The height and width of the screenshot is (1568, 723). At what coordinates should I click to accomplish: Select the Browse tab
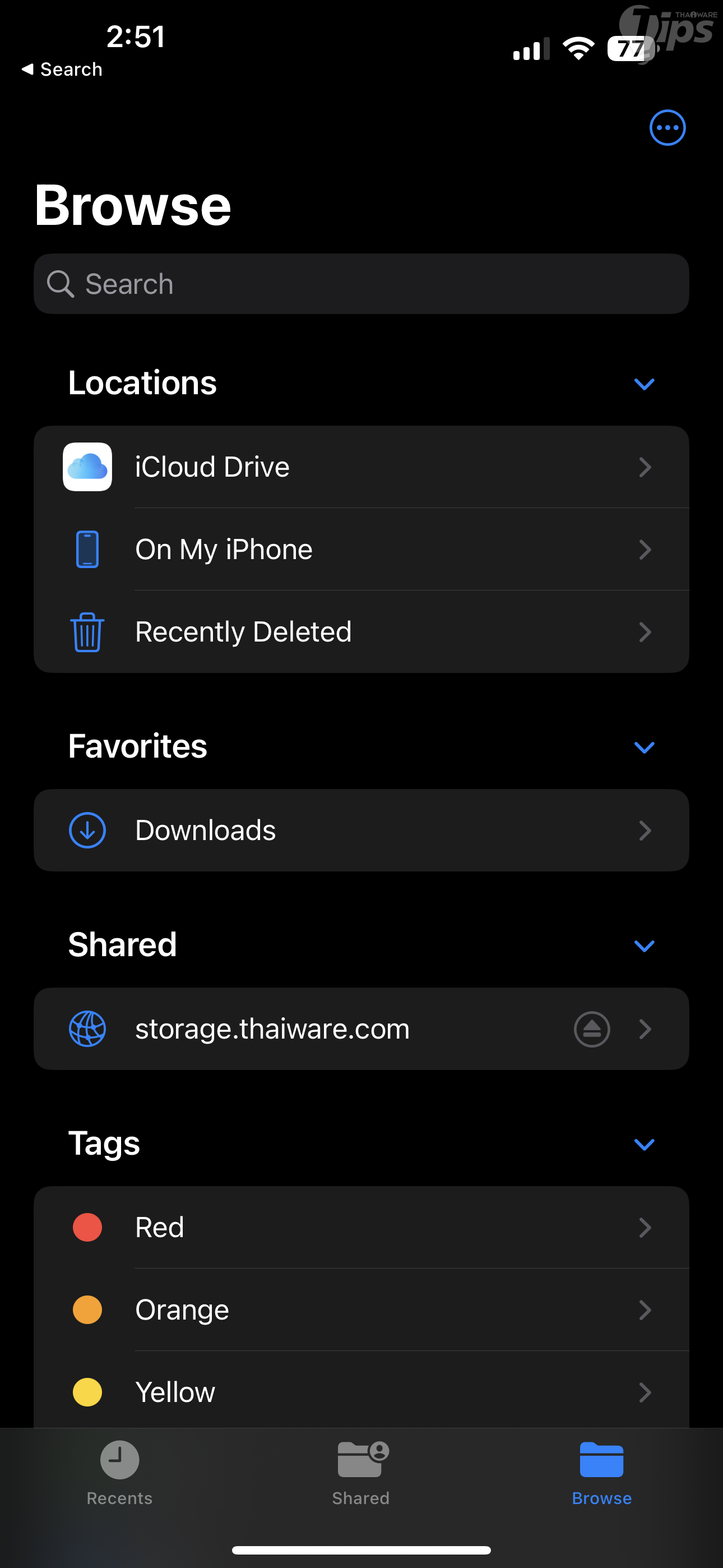coord(601,1472)
